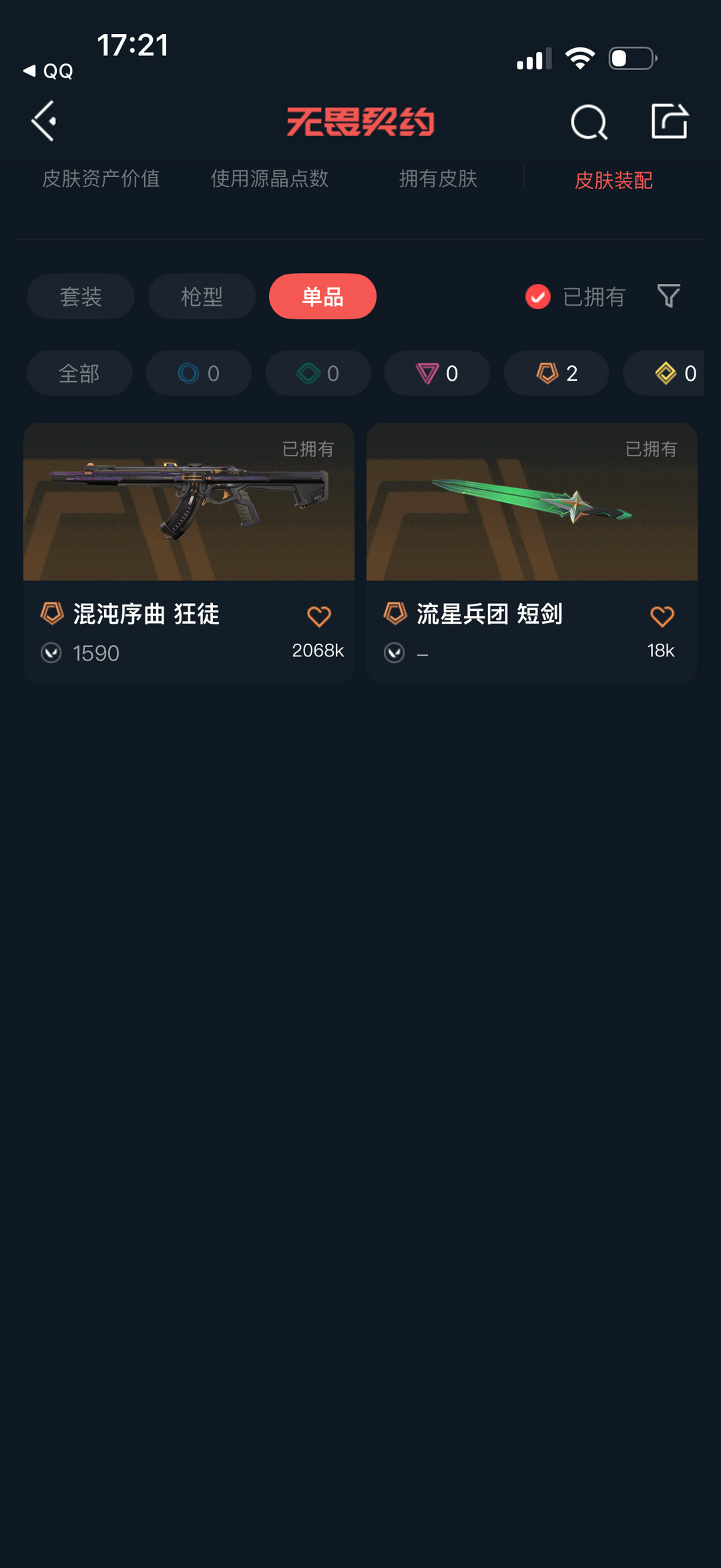Open the 拥有皮肤 tab
This screenshot has width=721, height=1568.
click(438, 179)
